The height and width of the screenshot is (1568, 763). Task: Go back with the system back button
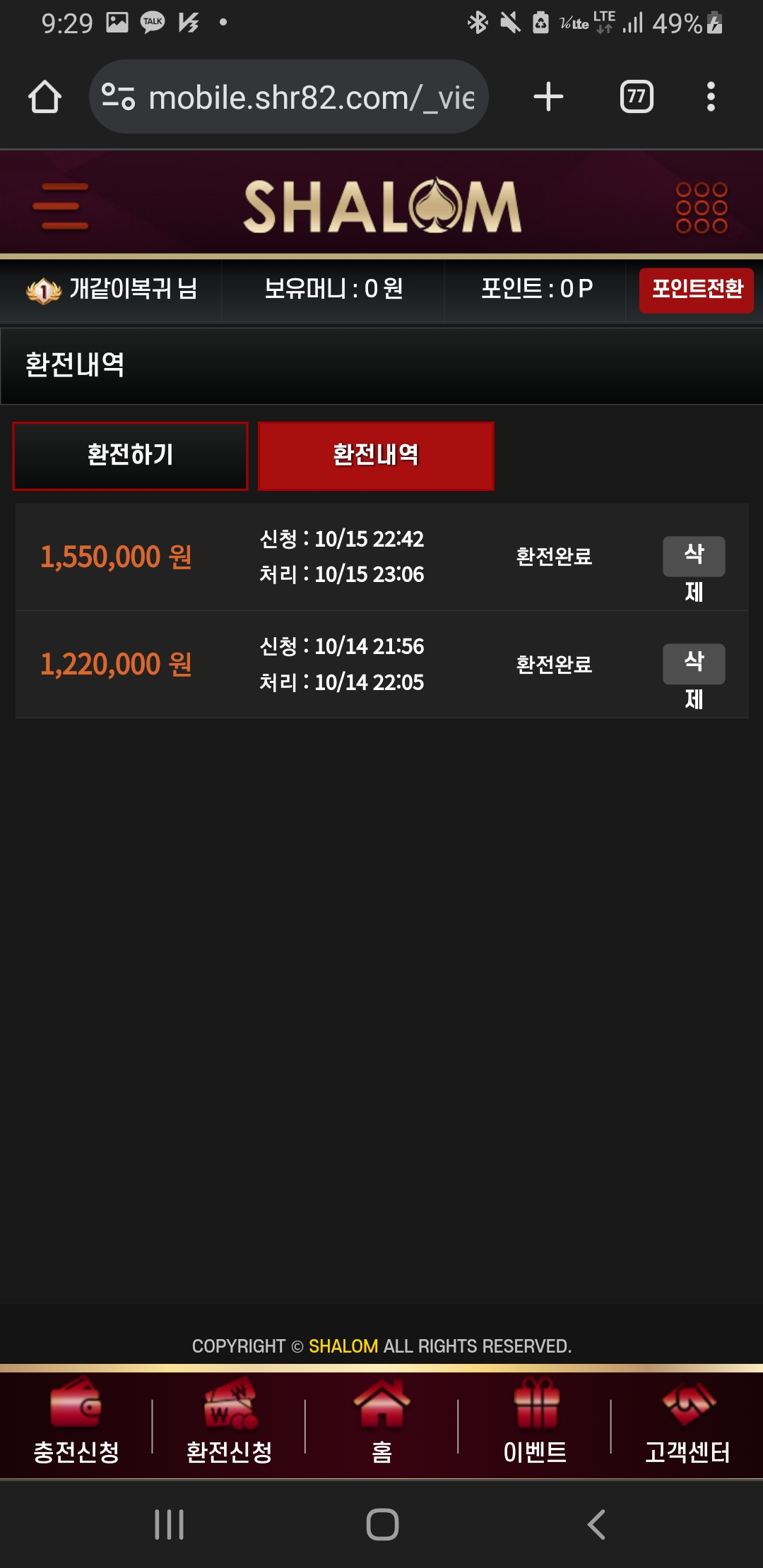pos(596,1524)
